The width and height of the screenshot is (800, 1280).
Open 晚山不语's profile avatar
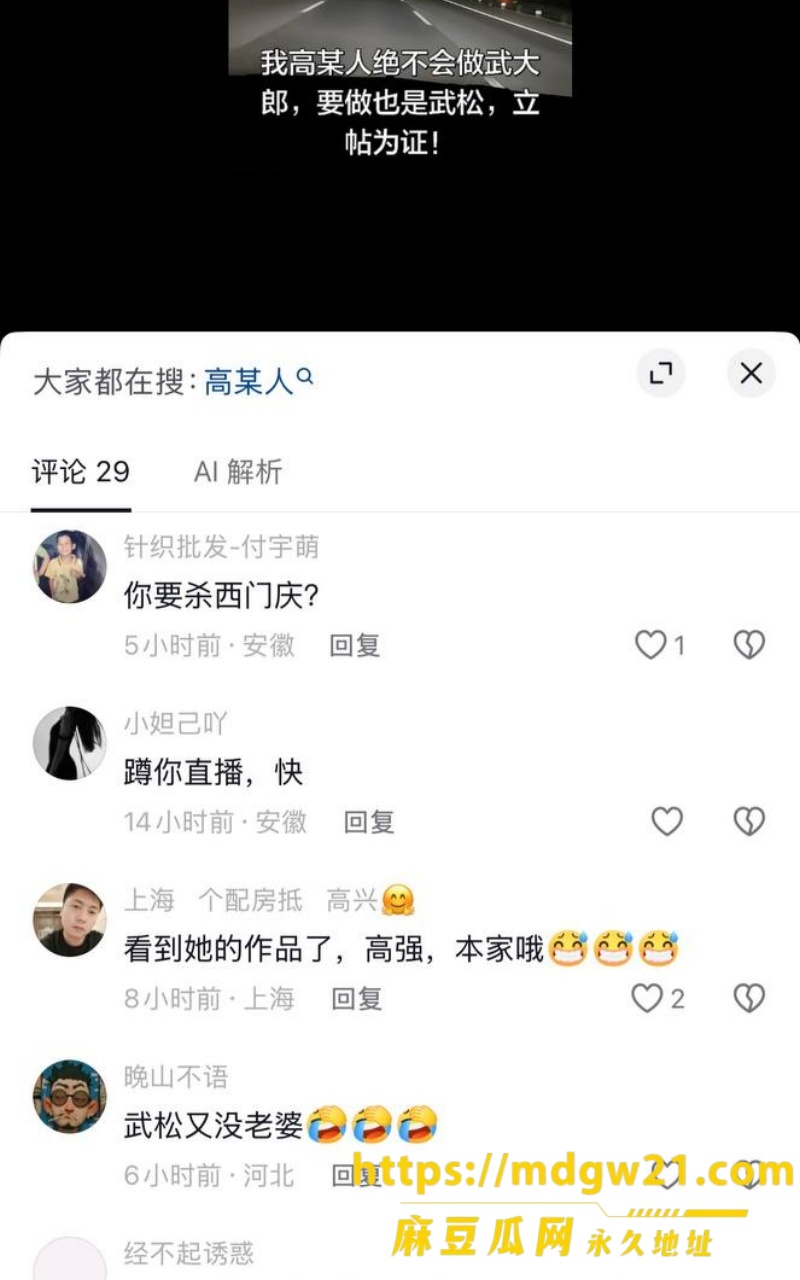(x=69, y=1096)
